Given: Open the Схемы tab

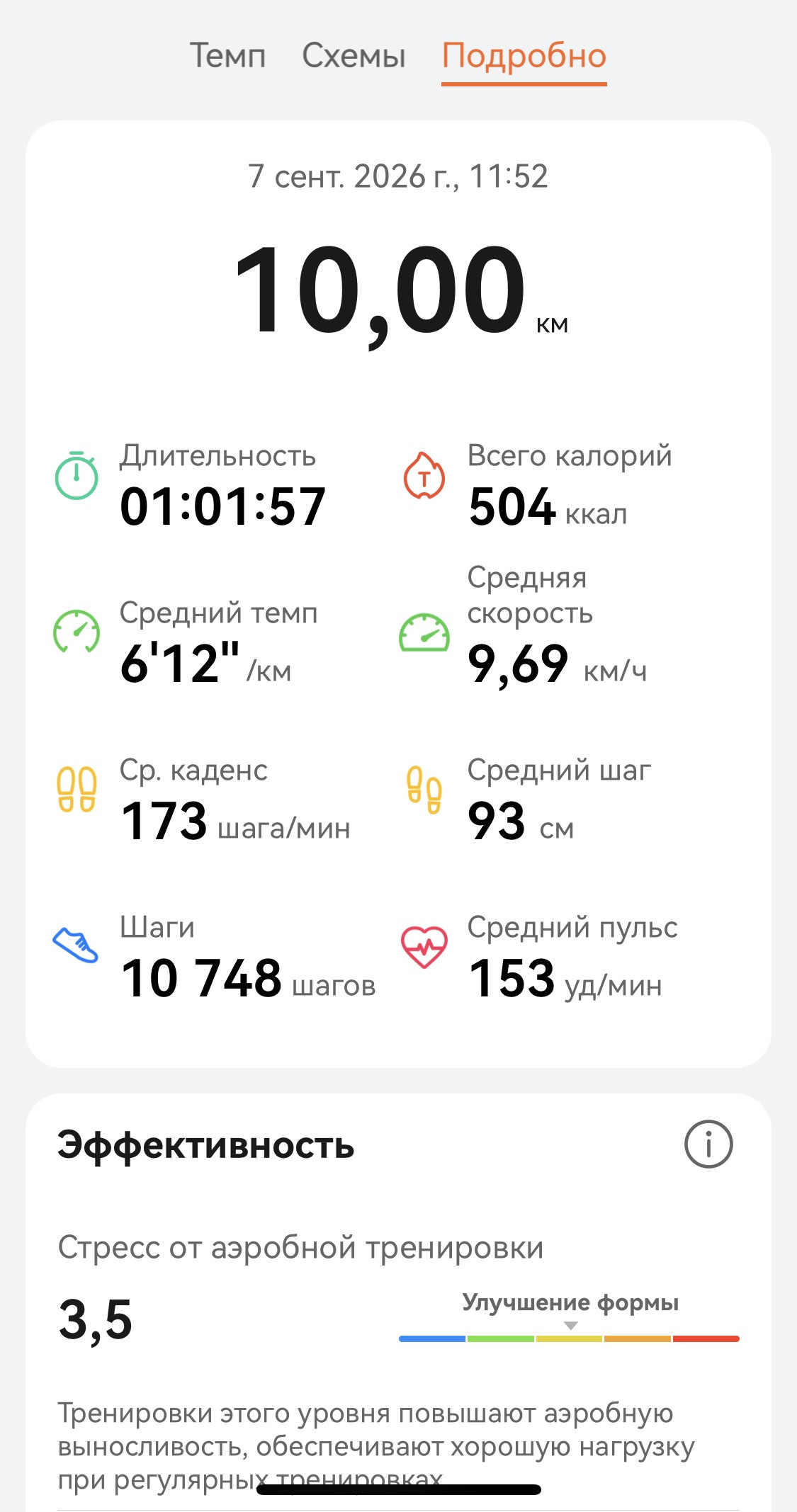Looking at the screenshot, I should point(354,56).
